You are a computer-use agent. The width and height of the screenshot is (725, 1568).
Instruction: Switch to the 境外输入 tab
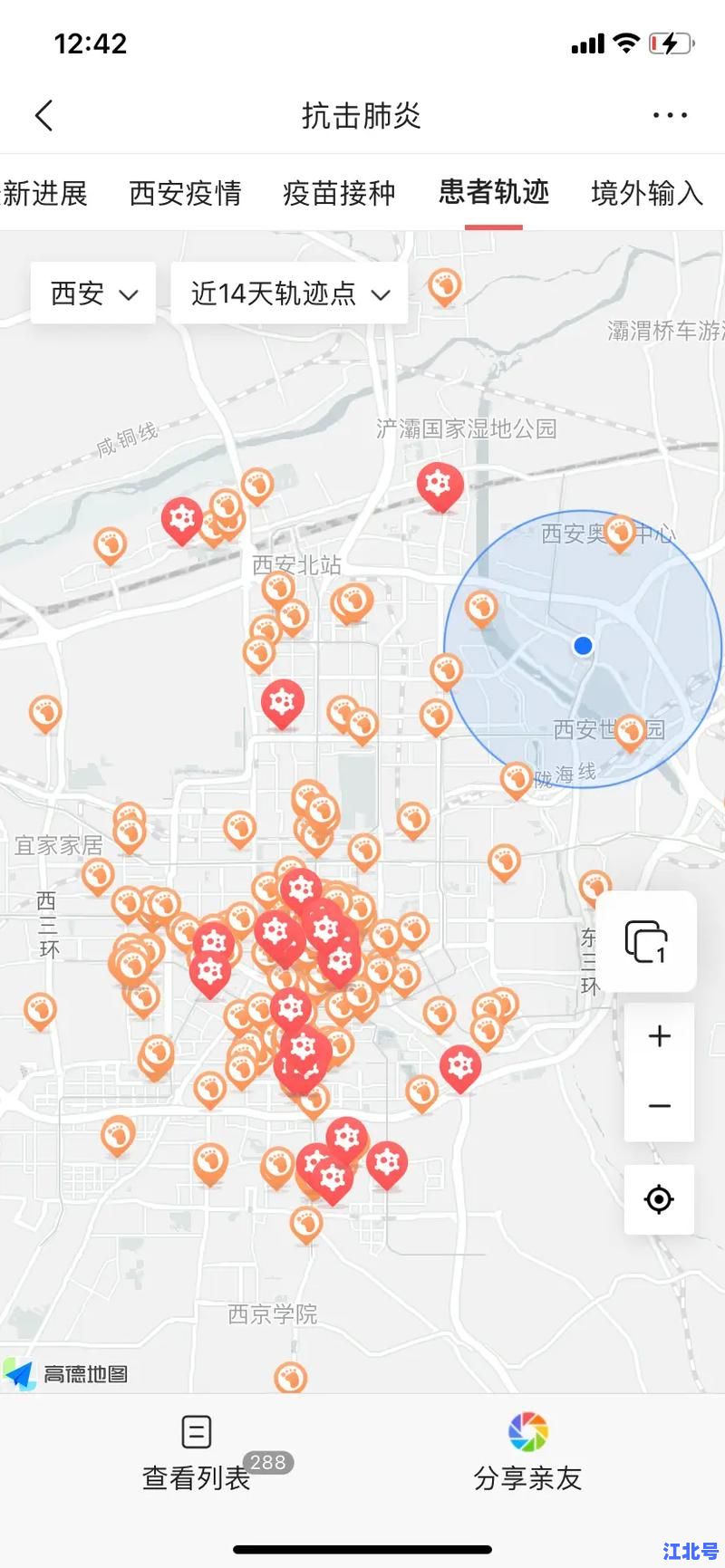(x=644, y=193)
